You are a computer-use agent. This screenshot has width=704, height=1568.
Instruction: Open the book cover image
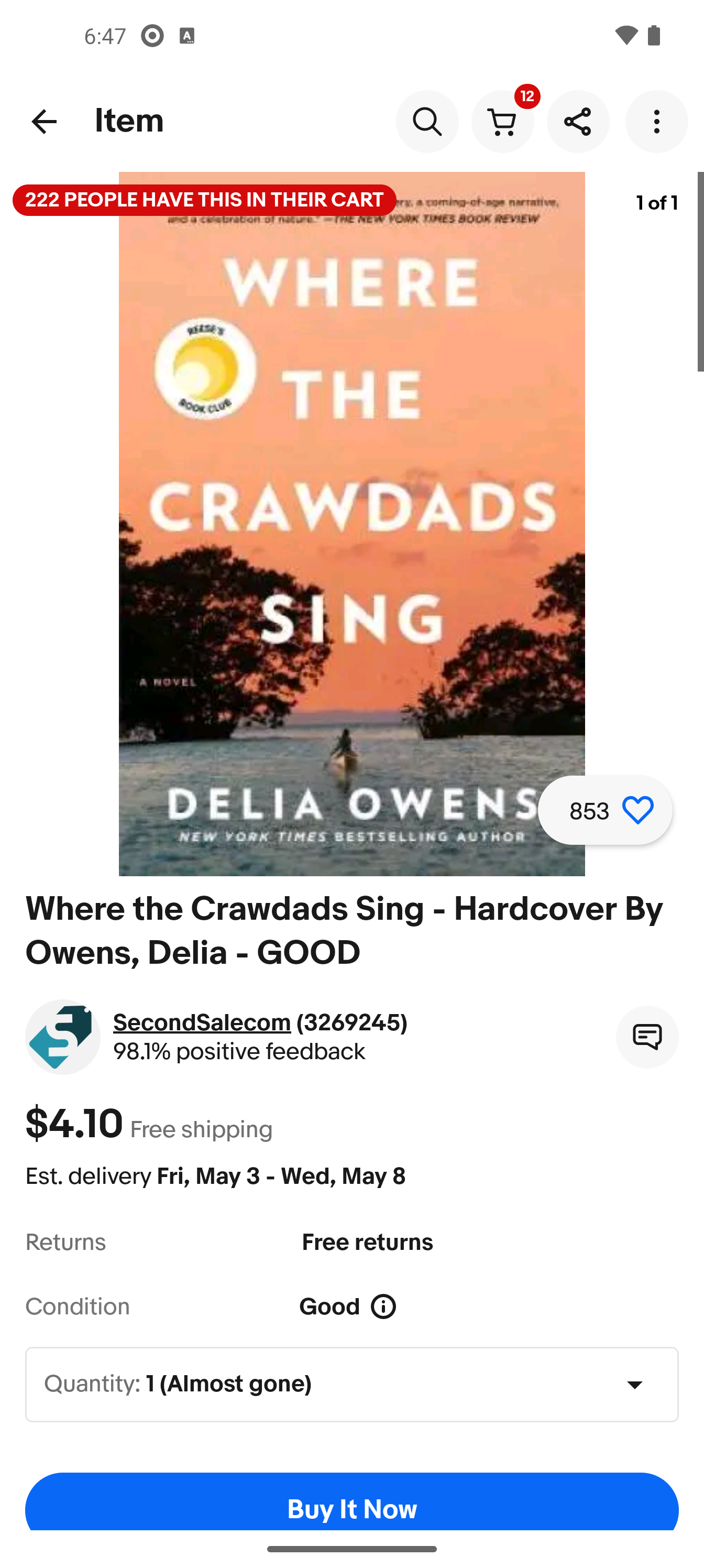[351, 524]
